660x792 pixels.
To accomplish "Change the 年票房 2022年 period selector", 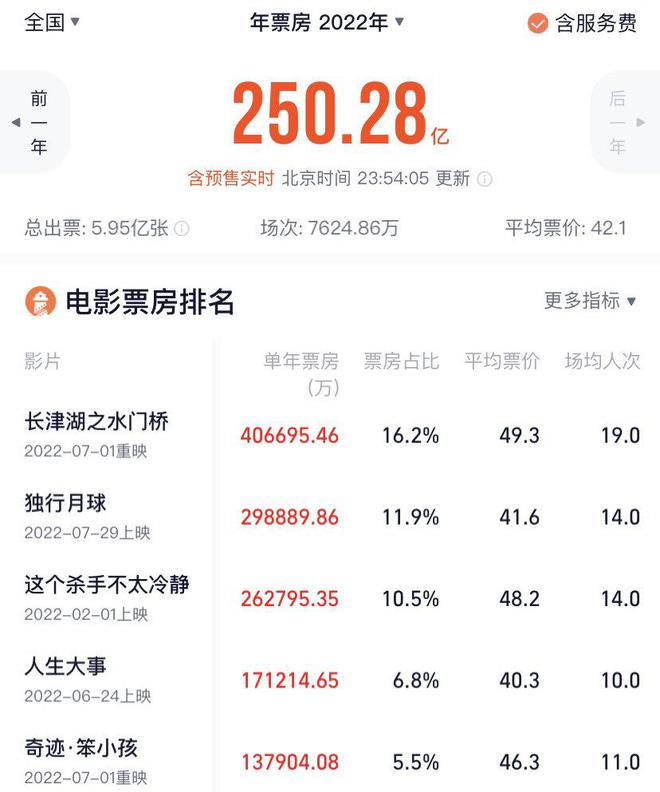I will [x=327, y=22].
